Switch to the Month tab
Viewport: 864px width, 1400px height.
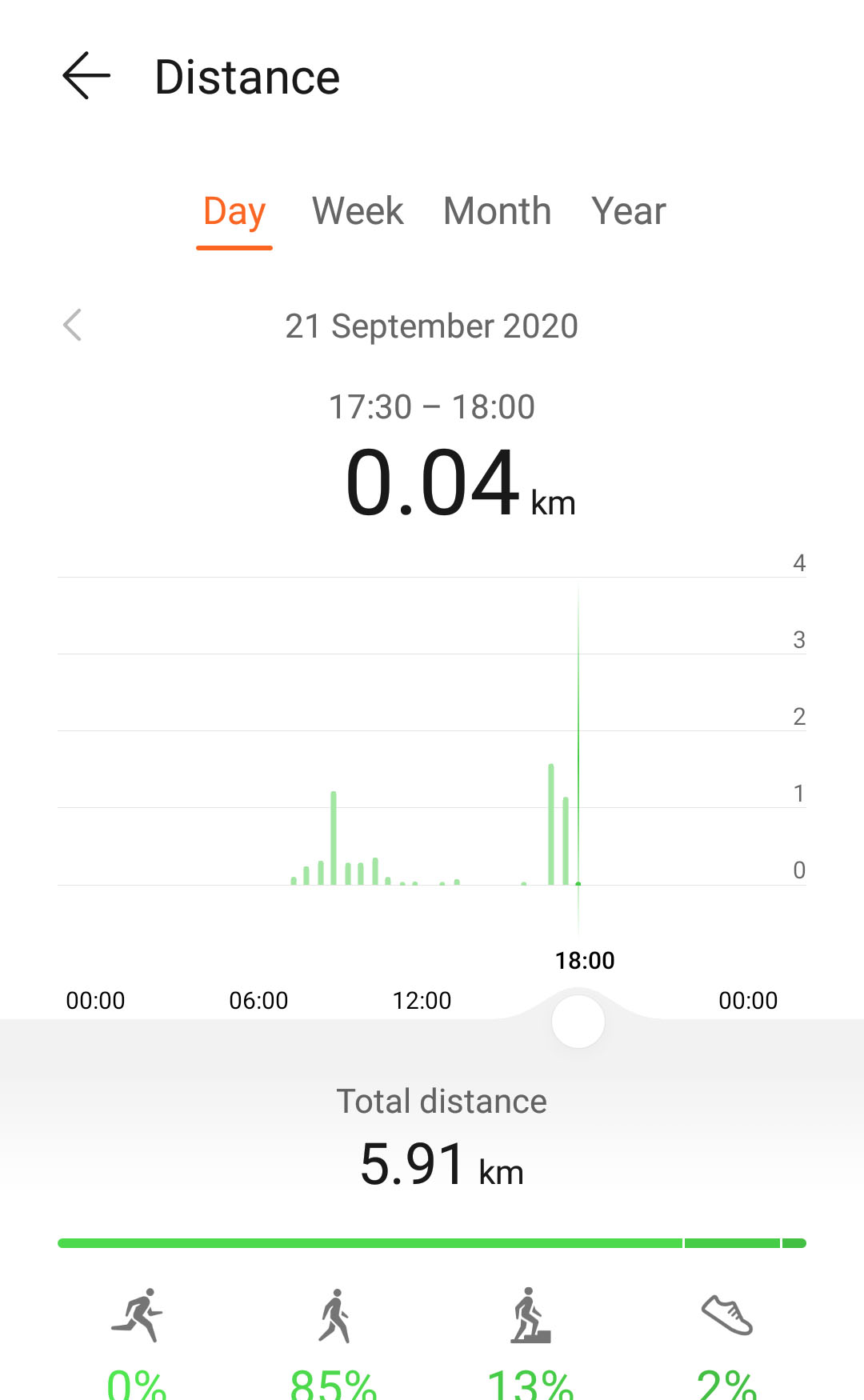click(497, 211)
